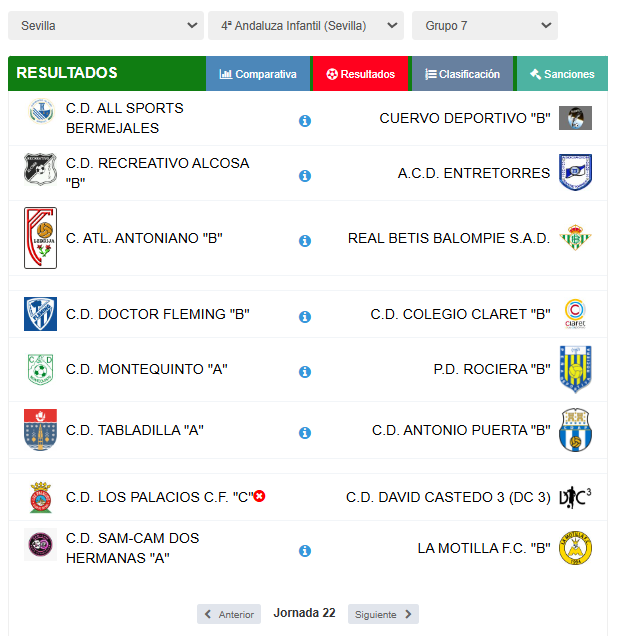The width and height of the screenshot is (618, 636).
Task: Select the Resultados tab
Action: 360,74
